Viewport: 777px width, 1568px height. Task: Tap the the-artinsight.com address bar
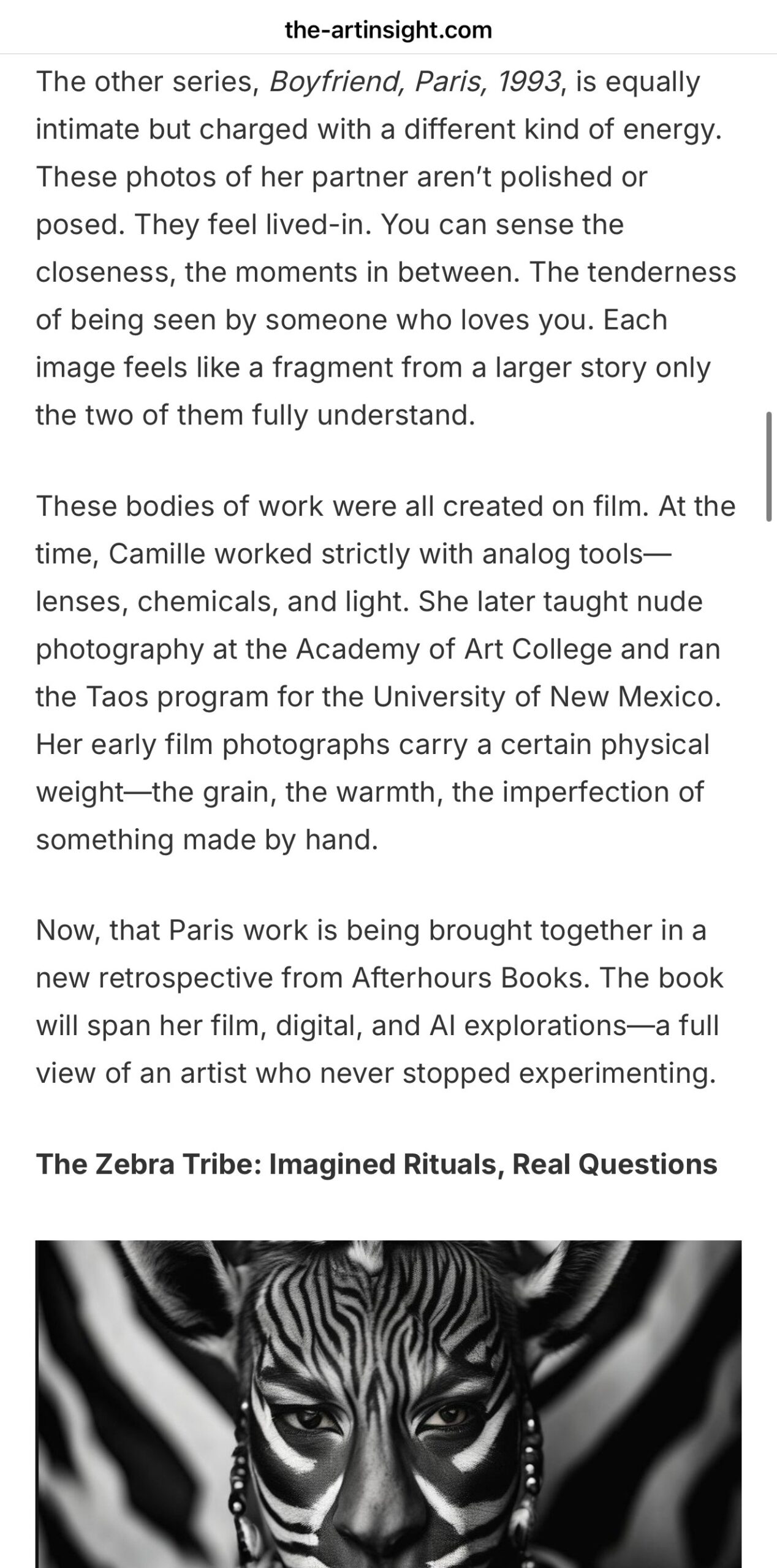(x=388, y=29)
